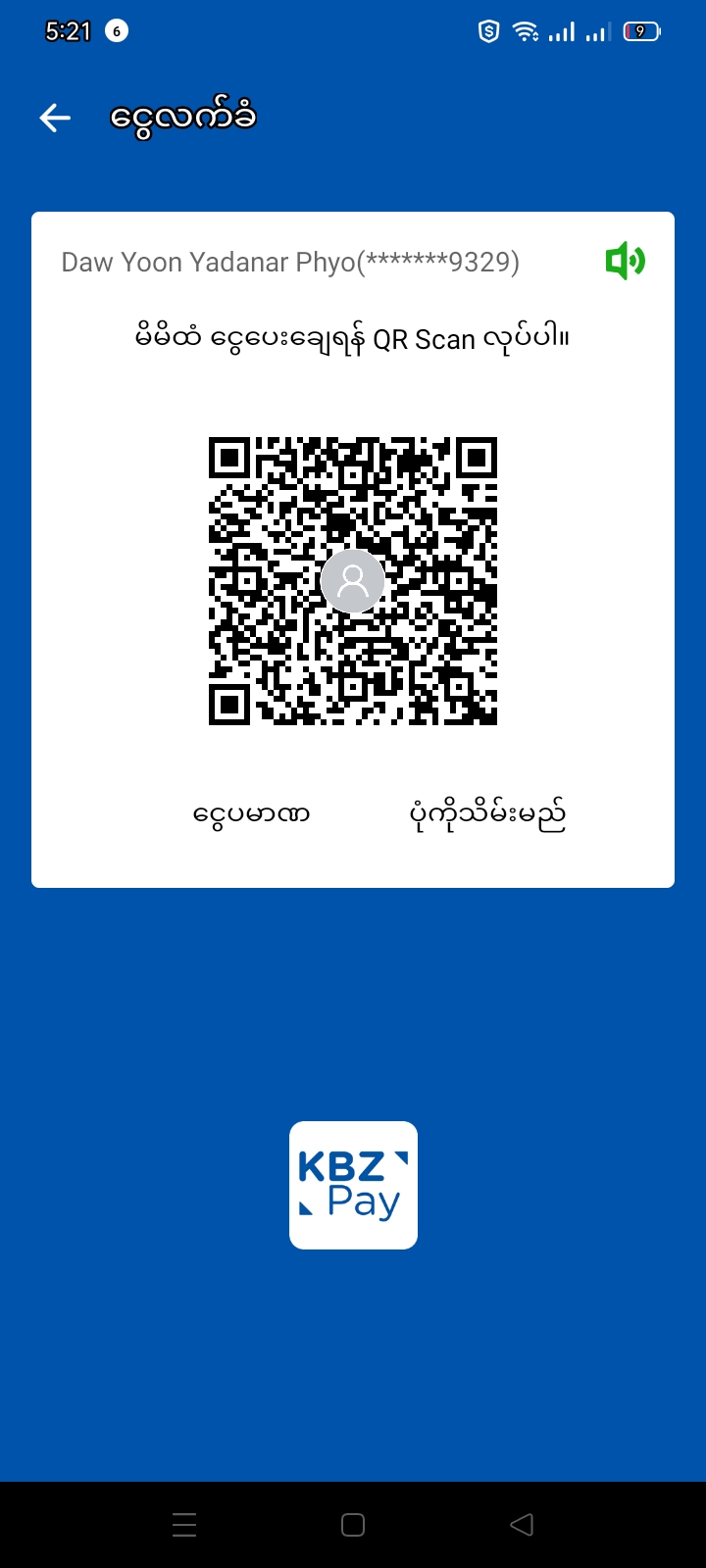Tap ငွေပမာဏ to set amount
This screenshot has width=706, height=1568.
[252, 814]
